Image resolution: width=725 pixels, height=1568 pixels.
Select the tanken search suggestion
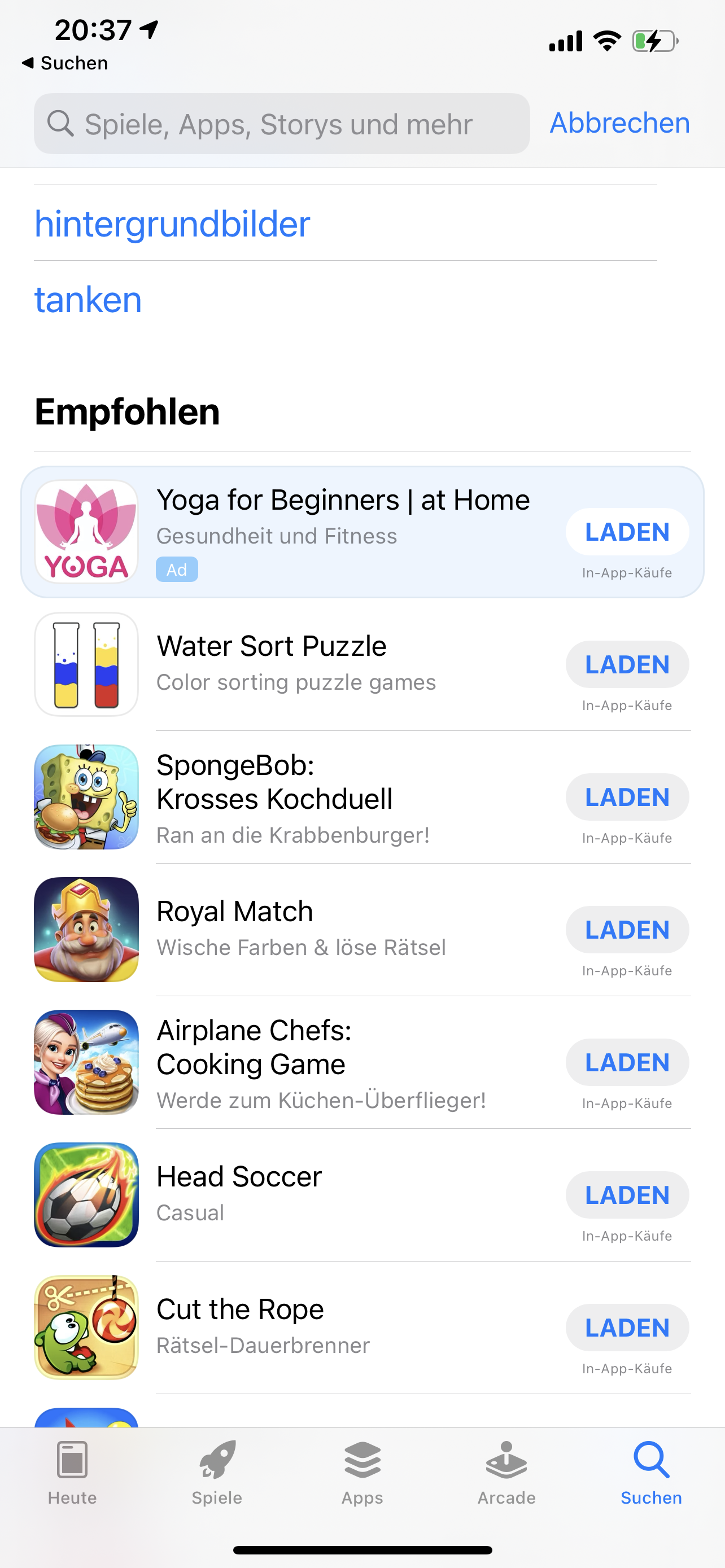click(88, 300)
